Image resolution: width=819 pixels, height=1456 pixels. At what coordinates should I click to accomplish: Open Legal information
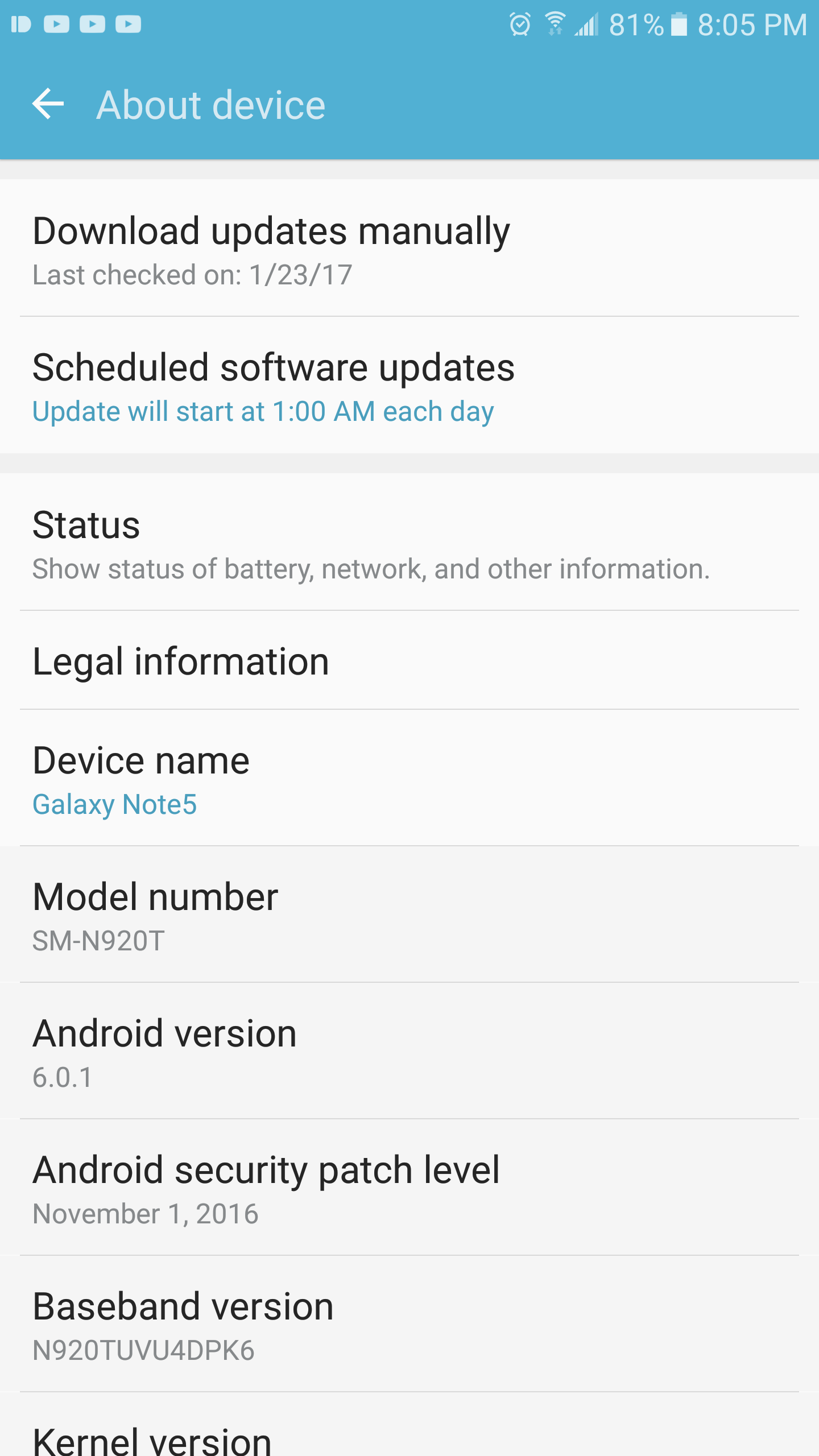coord(409,661)
